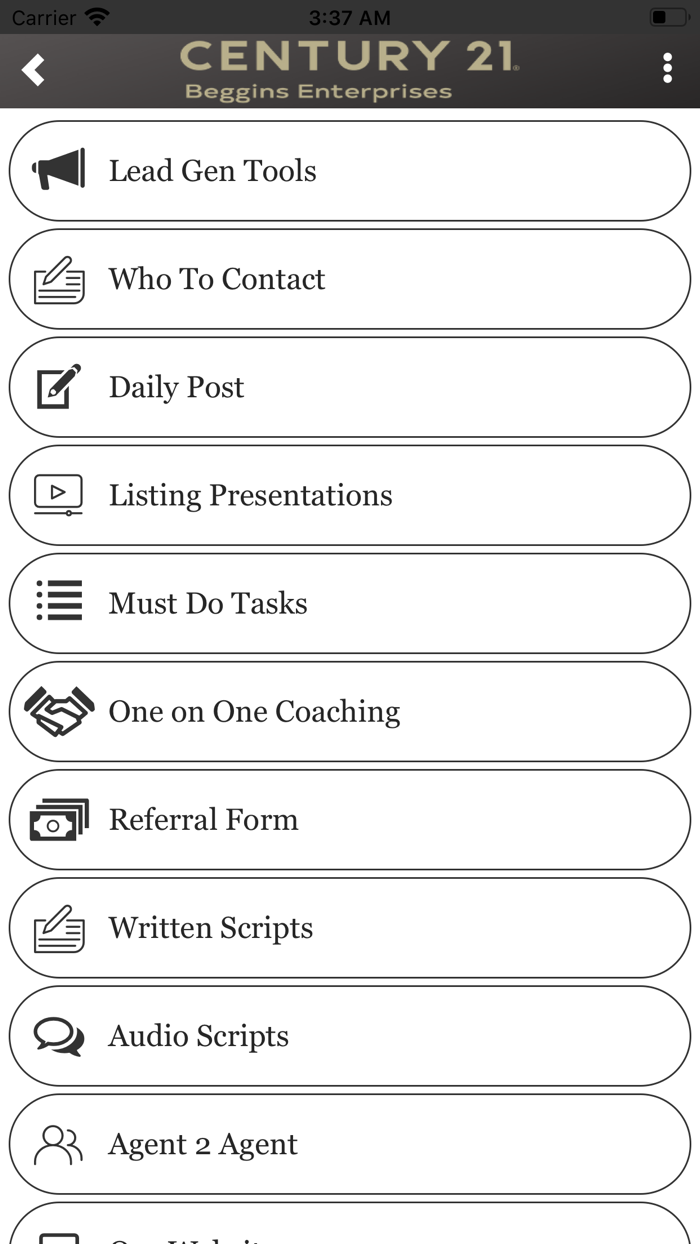Image resolution: width=700 pixels, height=1244 pixels.
Task: Select One on One Coaching
Action: click(x=350, y=711)
